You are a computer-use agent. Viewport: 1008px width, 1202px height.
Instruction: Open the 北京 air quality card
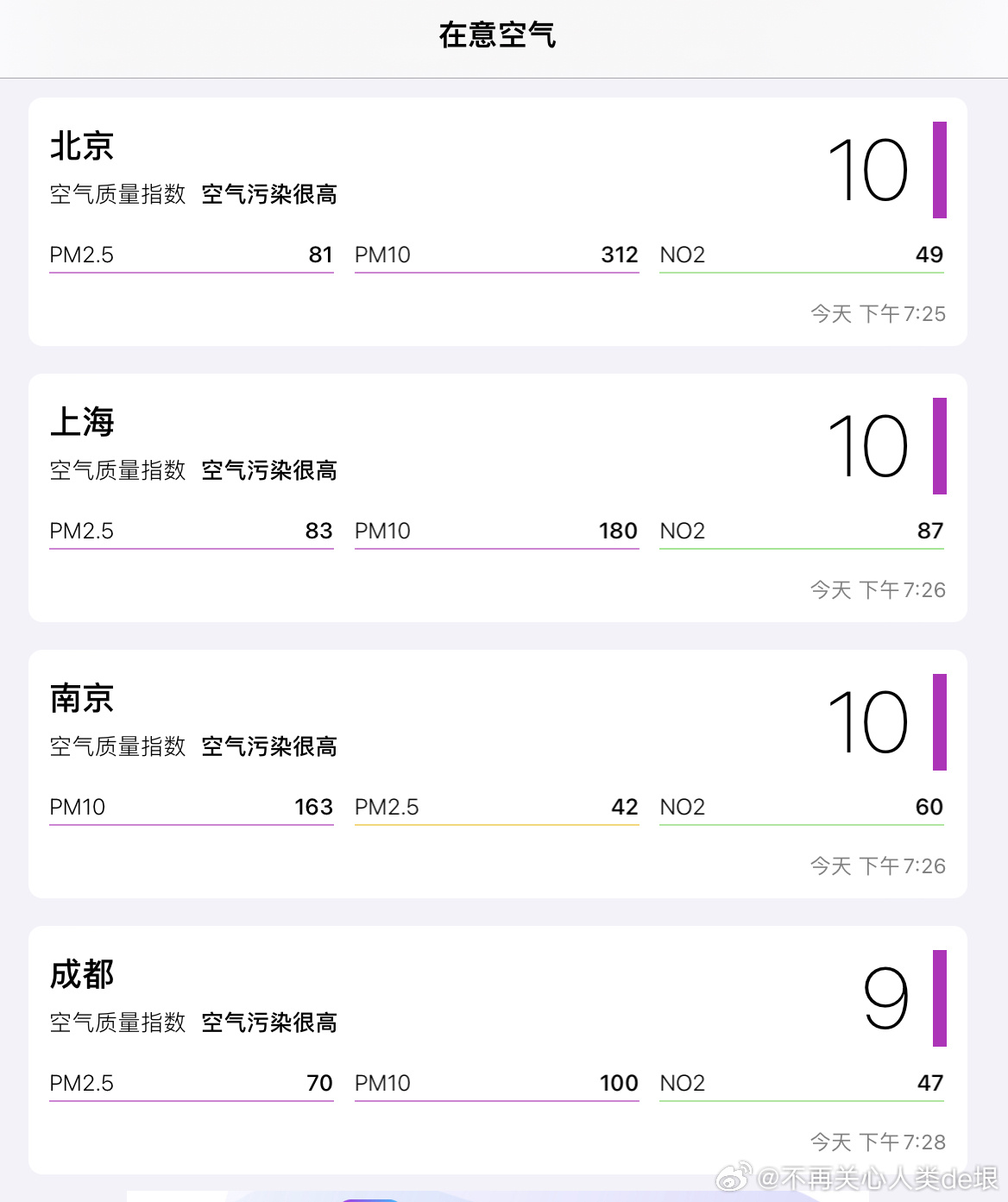pyautogui.click(x=497, y=222)
